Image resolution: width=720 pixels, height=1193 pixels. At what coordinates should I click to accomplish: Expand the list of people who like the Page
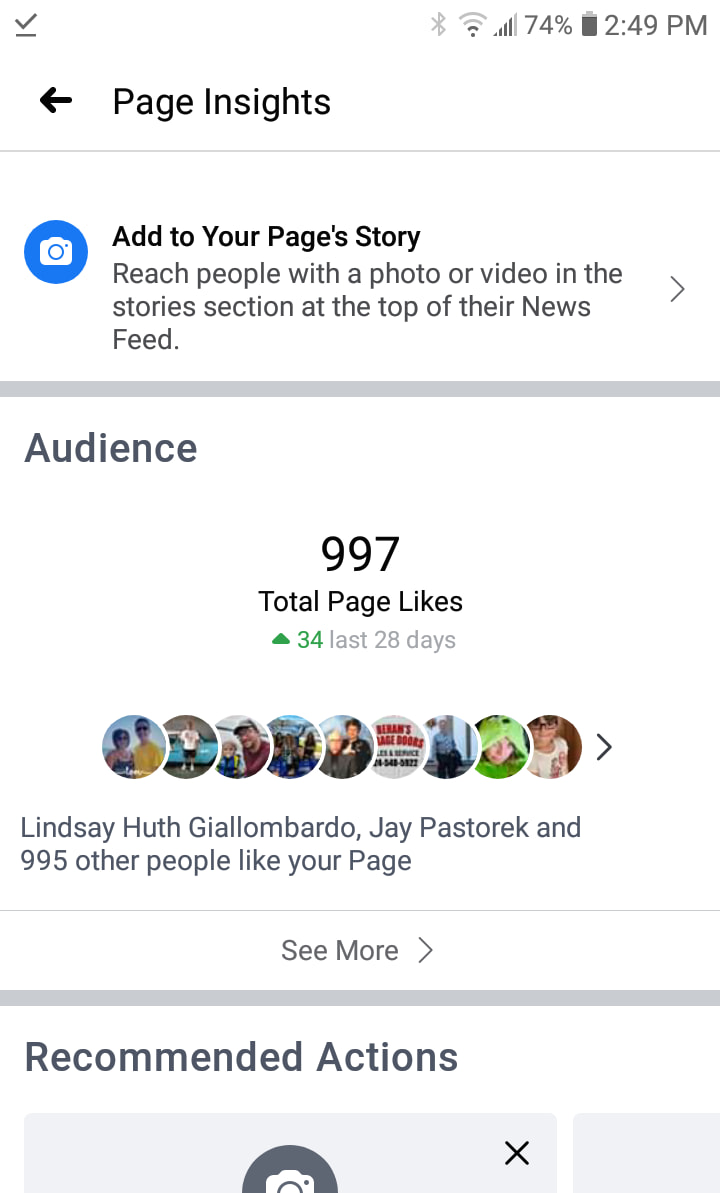pyautogui.click(x=603, y=747)
